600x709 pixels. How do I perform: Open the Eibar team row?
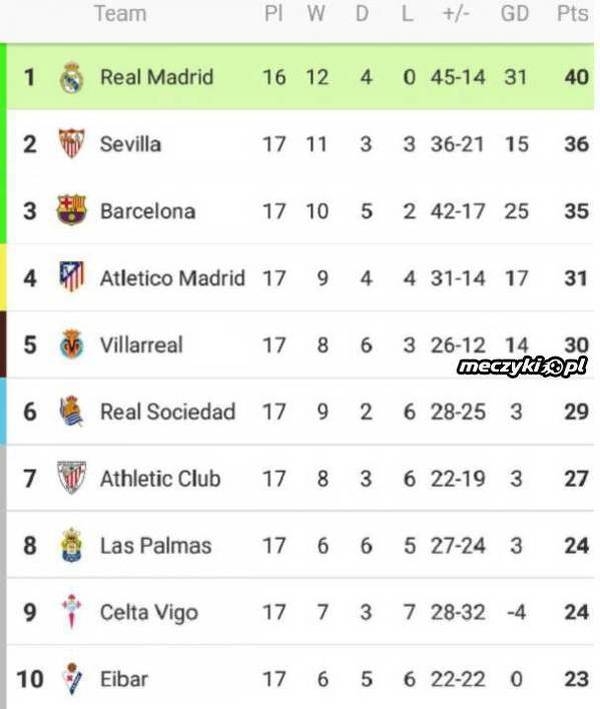coord(300,677)
